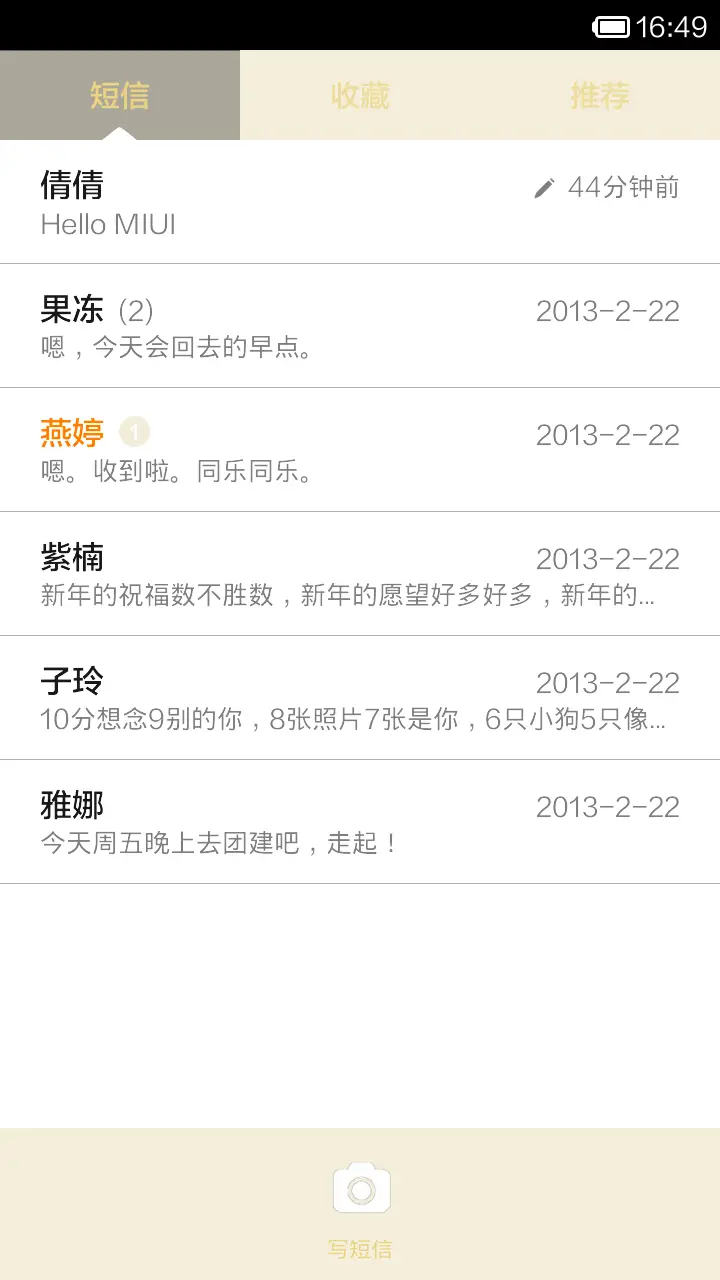Open the conversation with 倩倩

tap(300, 200)
